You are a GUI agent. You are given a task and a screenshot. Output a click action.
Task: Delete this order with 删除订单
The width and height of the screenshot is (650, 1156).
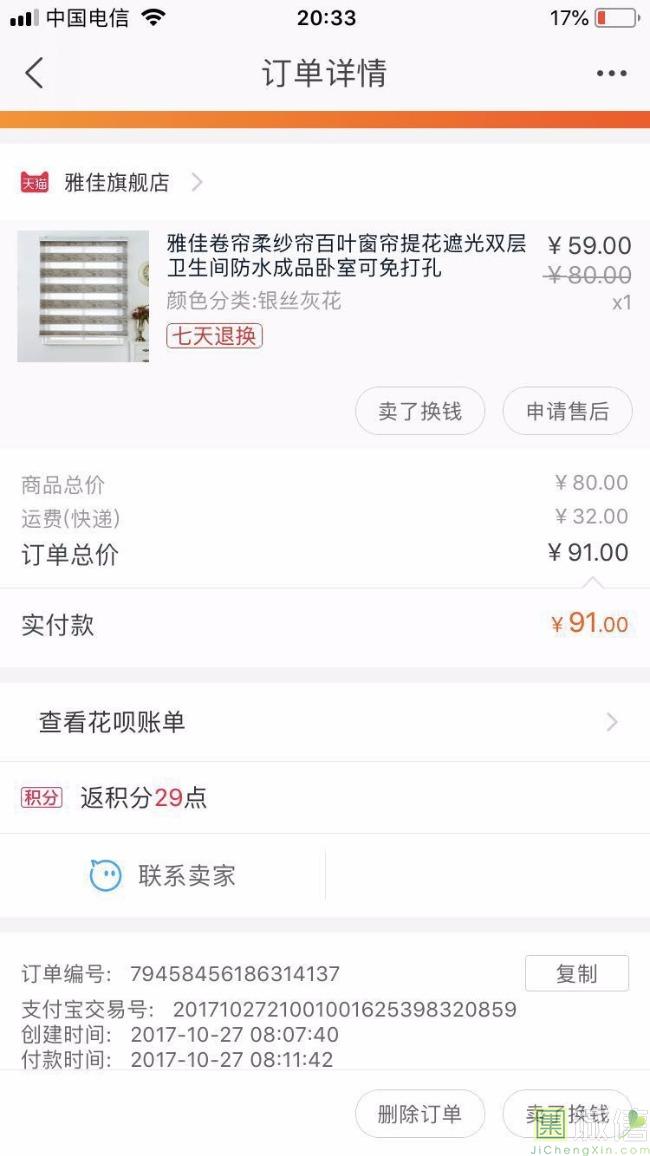click(420, 1114)
